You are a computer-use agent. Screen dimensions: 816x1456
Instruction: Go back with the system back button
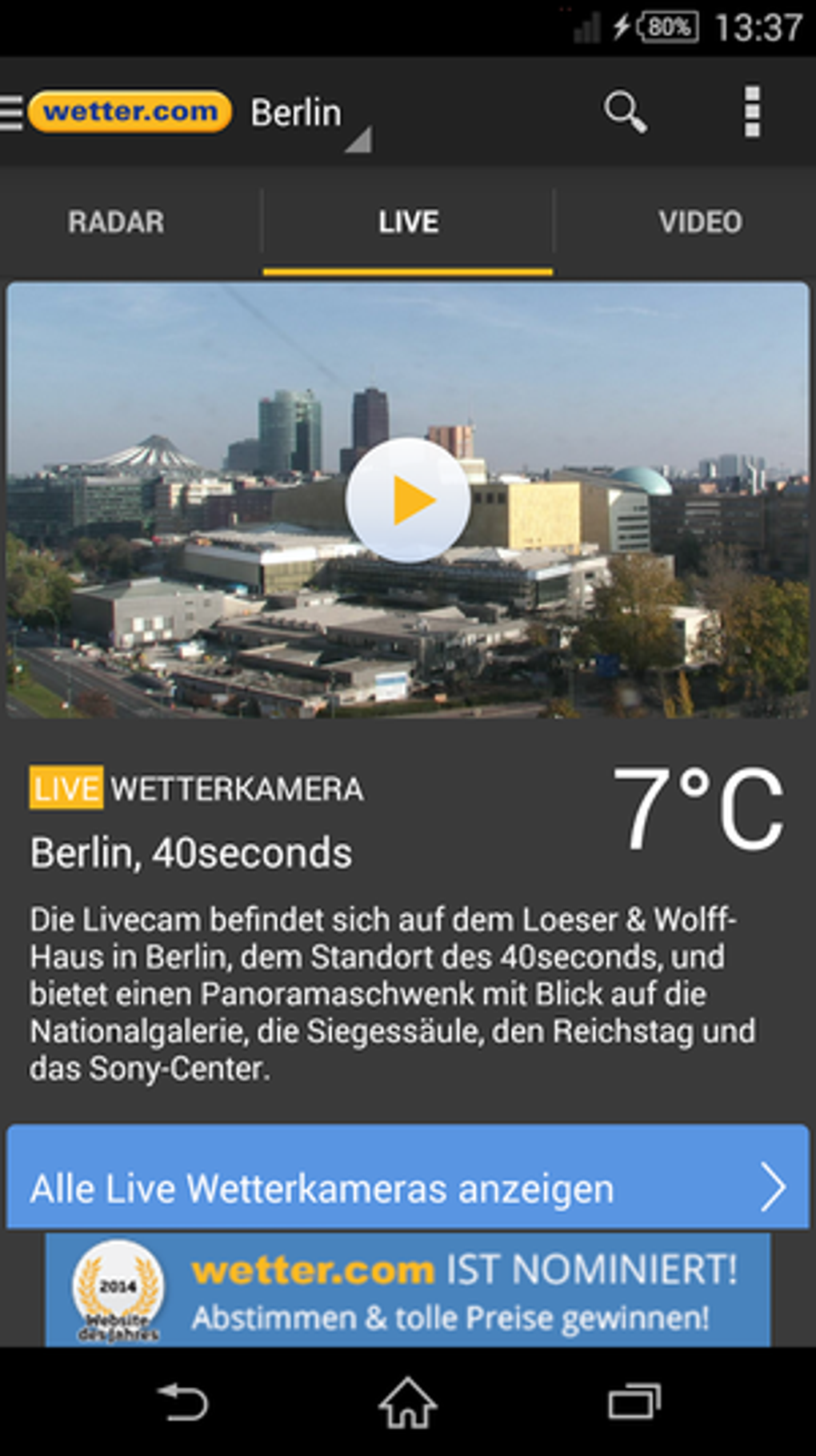pyautogui.click(x=183, y=1403)
